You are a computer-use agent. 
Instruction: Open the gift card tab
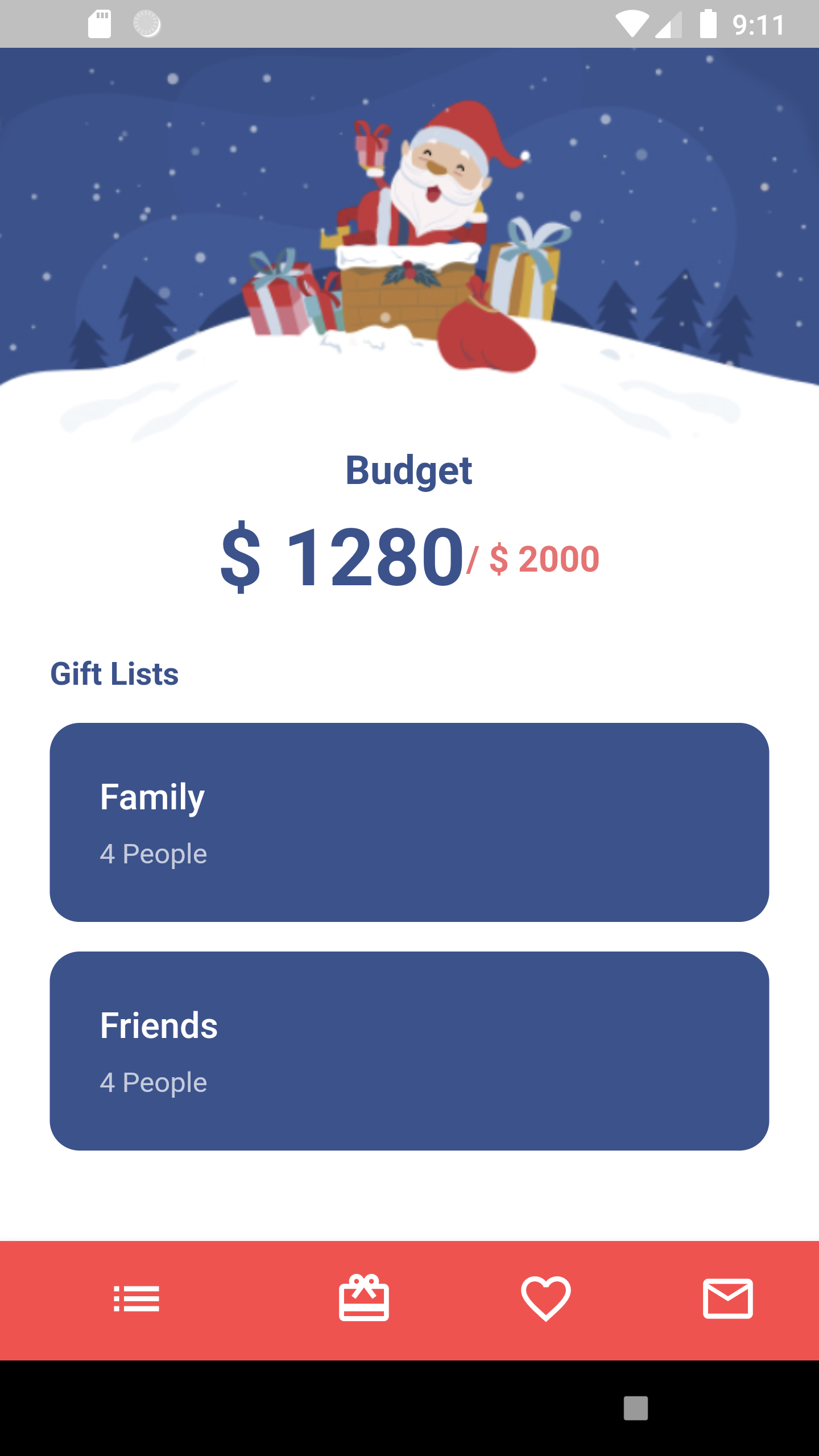[364, 1297]
